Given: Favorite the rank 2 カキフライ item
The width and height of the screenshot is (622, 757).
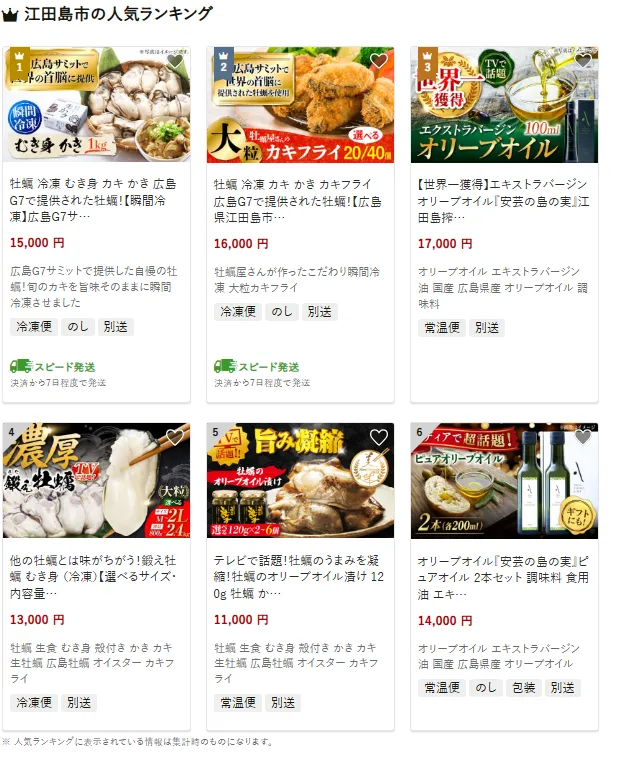Looking at the screenshot, I should 379,61.
